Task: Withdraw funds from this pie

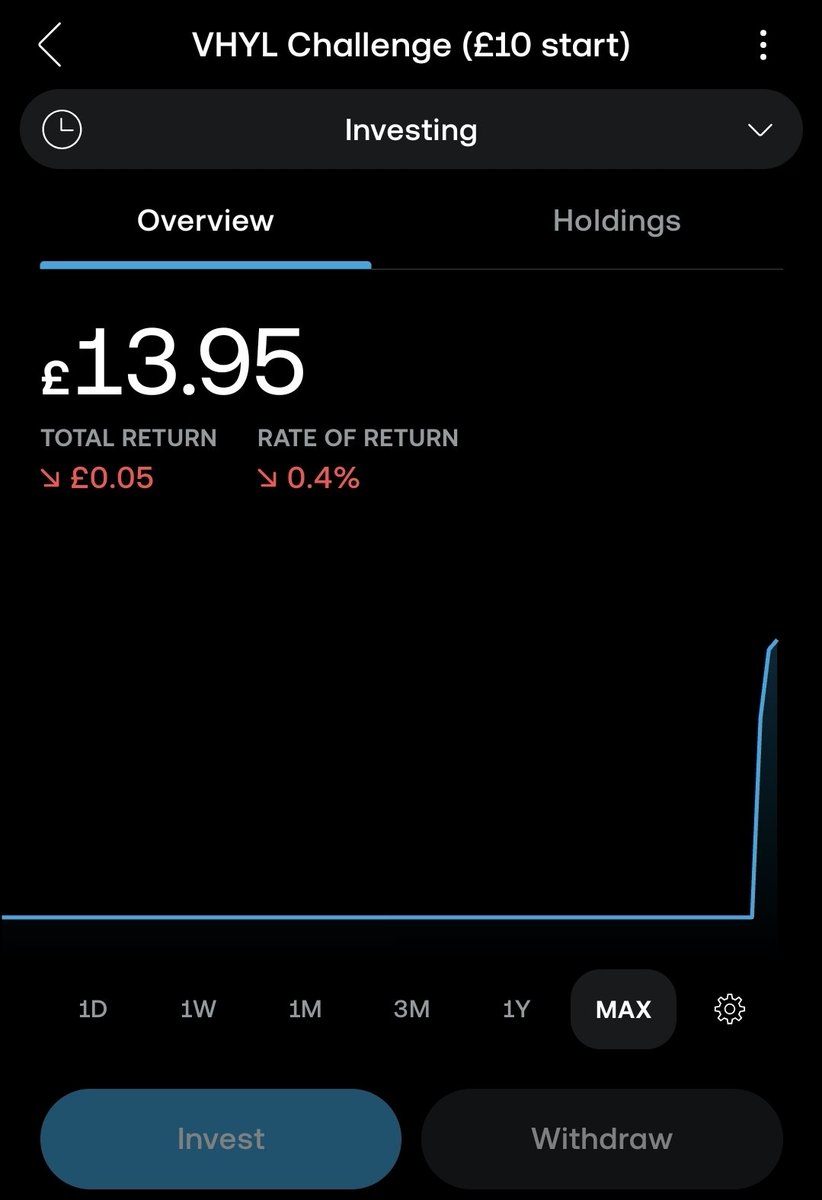Action: coord(602,1138)
